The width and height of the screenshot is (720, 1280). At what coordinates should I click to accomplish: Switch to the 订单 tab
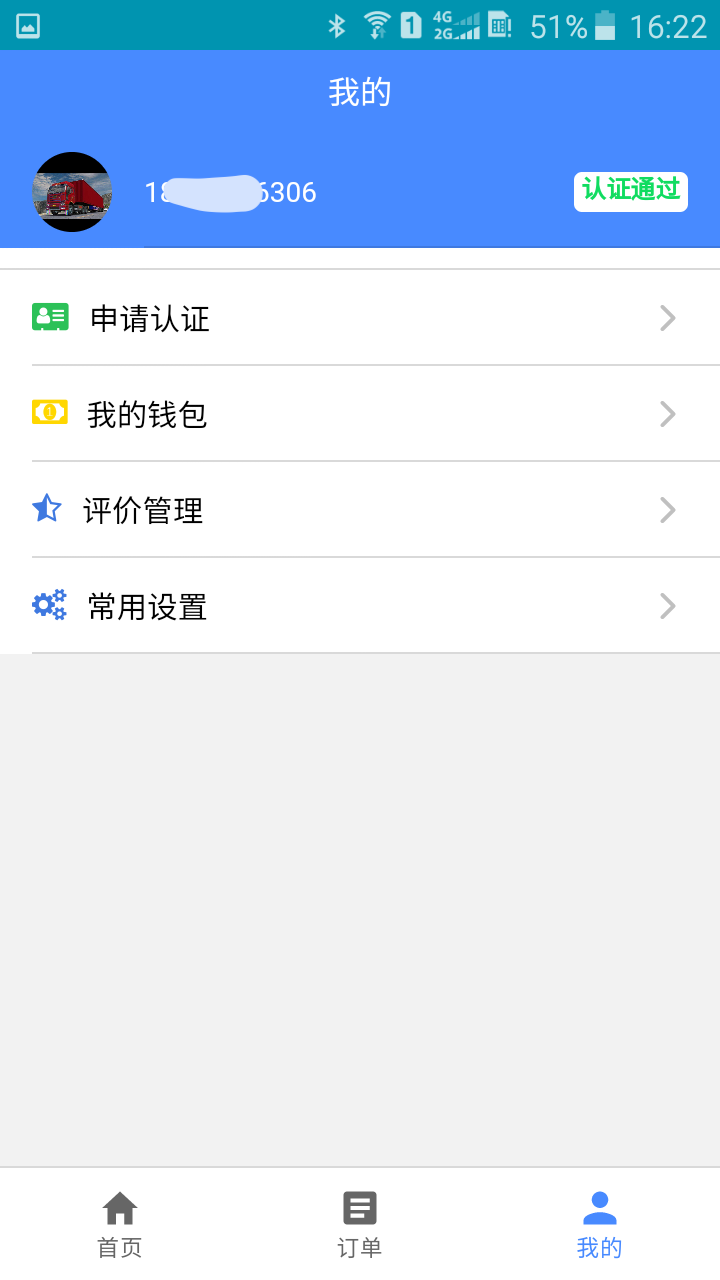pyautogui.click(x=359, y=1222)
